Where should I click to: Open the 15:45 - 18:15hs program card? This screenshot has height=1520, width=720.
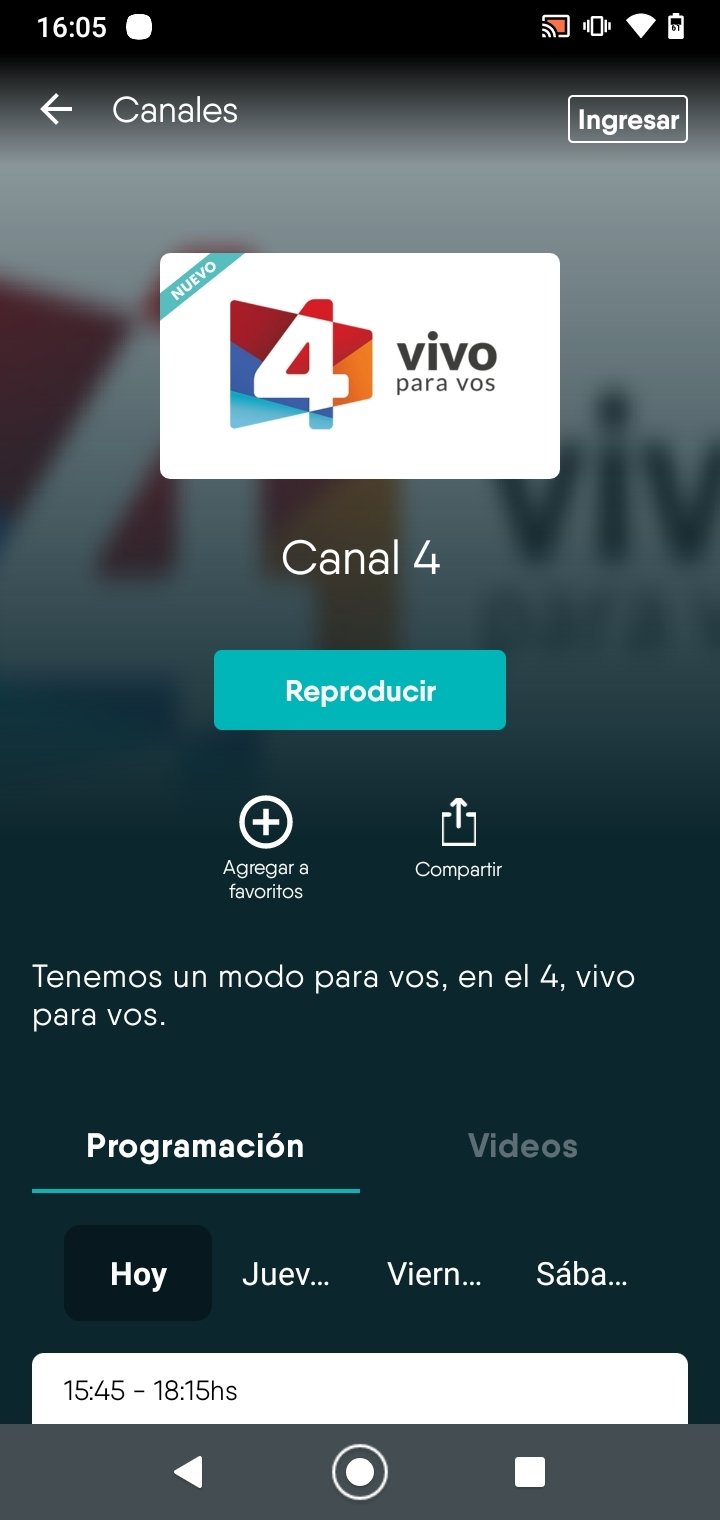360,1389
